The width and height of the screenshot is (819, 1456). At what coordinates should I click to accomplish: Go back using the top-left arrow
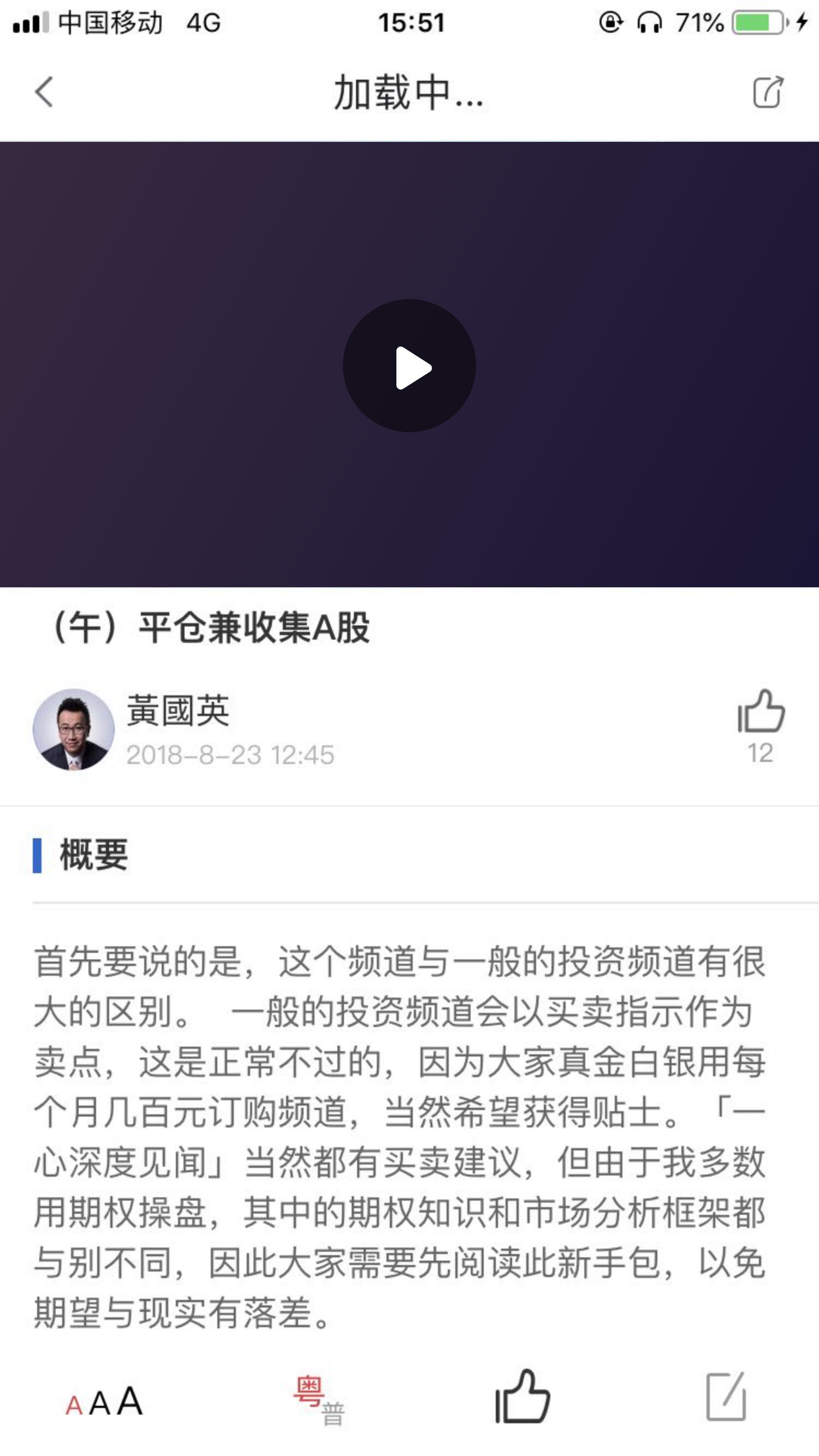click(44, 92)
